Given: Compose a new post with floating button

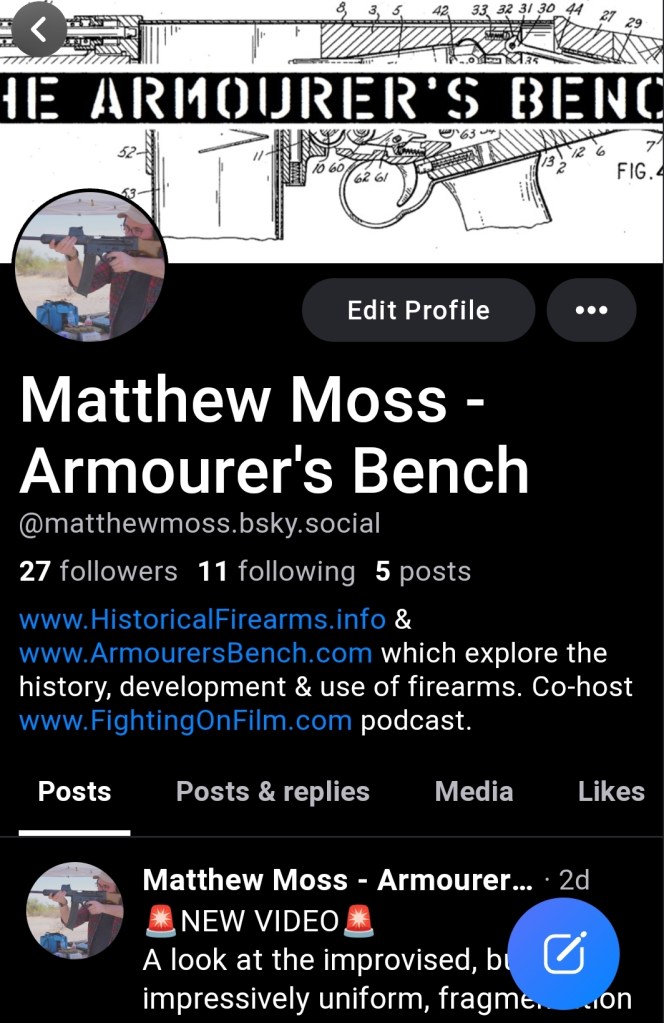Looking at the screenshot, I should pyautogui.click(x=564, y=953).
